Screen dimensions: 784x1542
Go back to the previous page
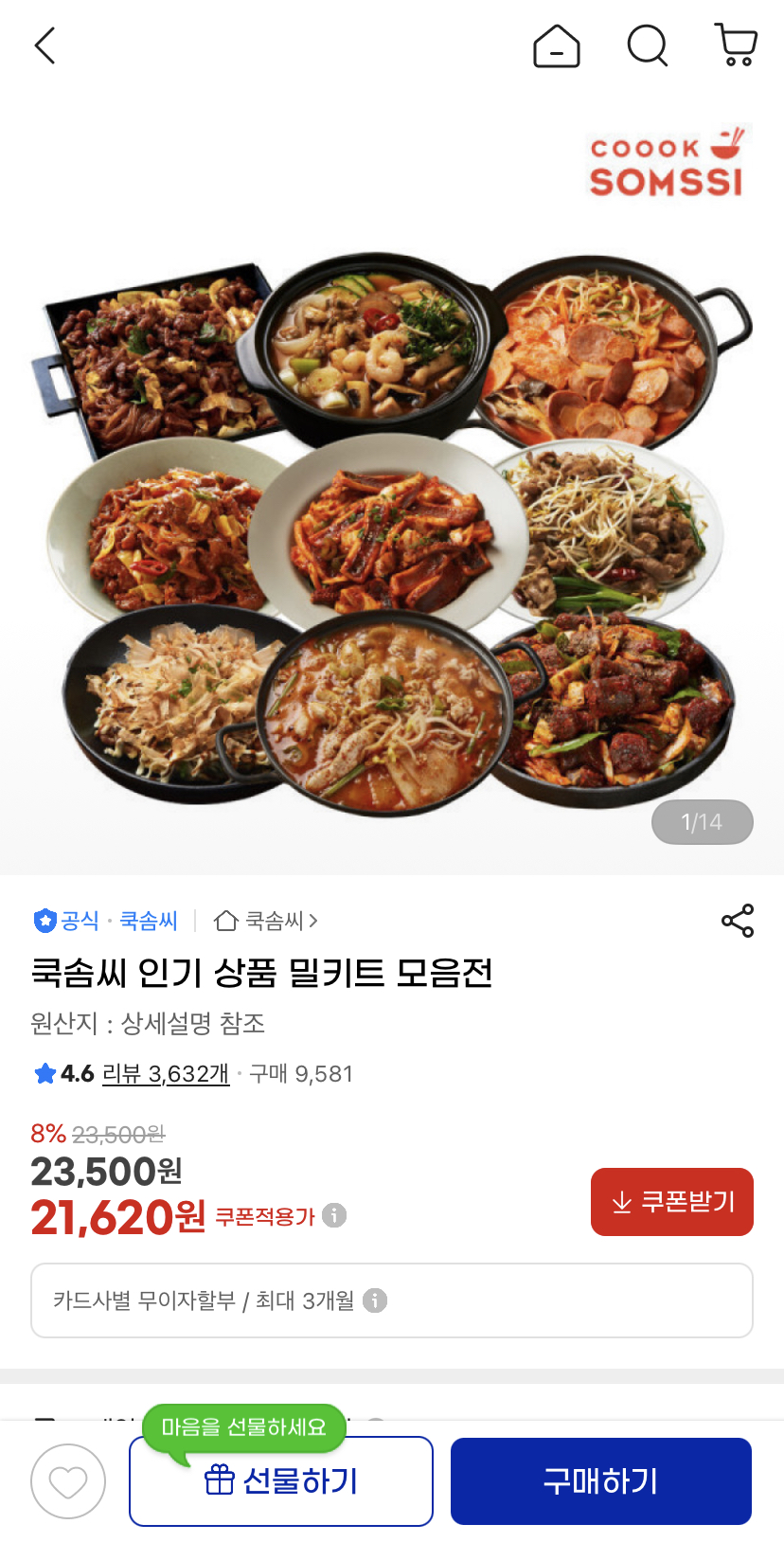click(45, 45)
